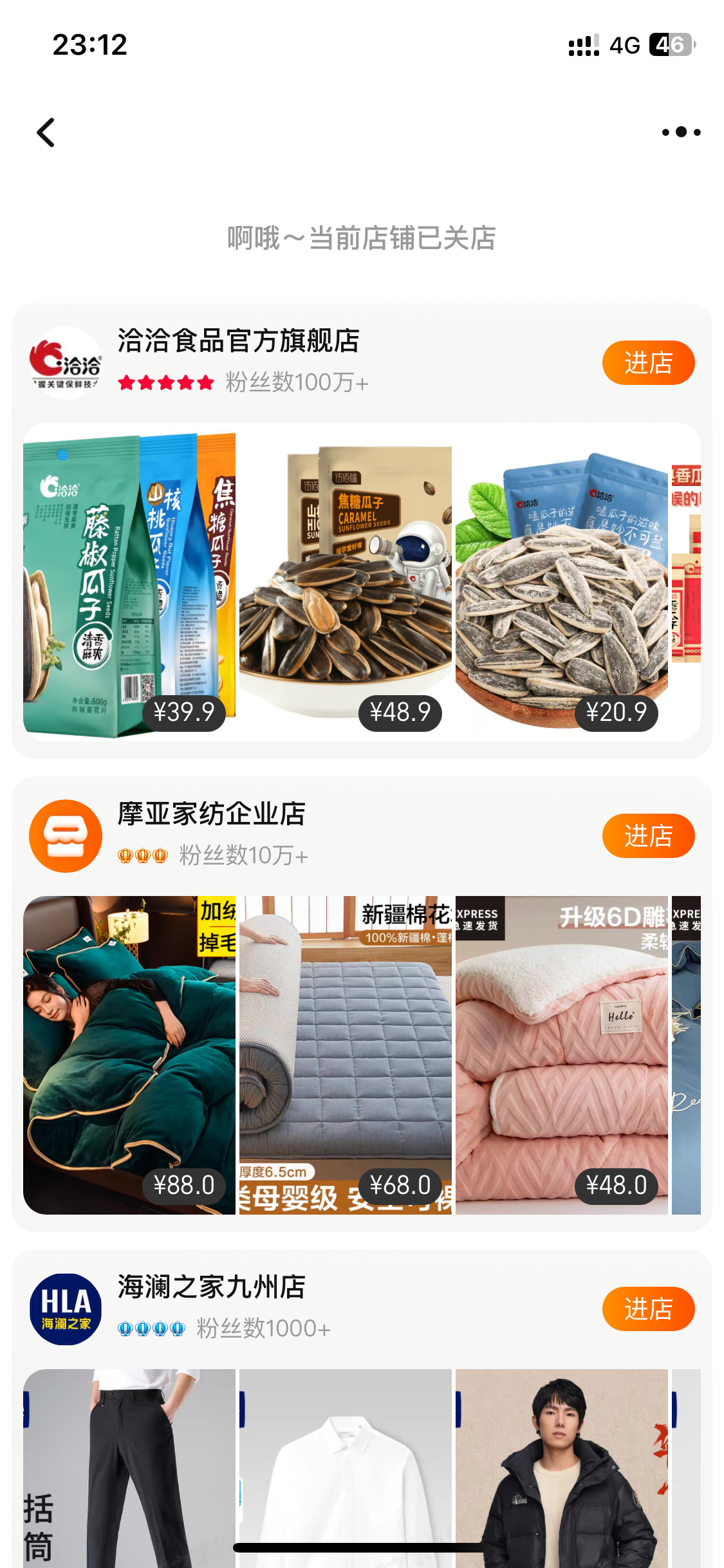View the ¥48.9 caramel sunflower seeds product
This screenshot has height=1568, width=724.
click(345, 583)
